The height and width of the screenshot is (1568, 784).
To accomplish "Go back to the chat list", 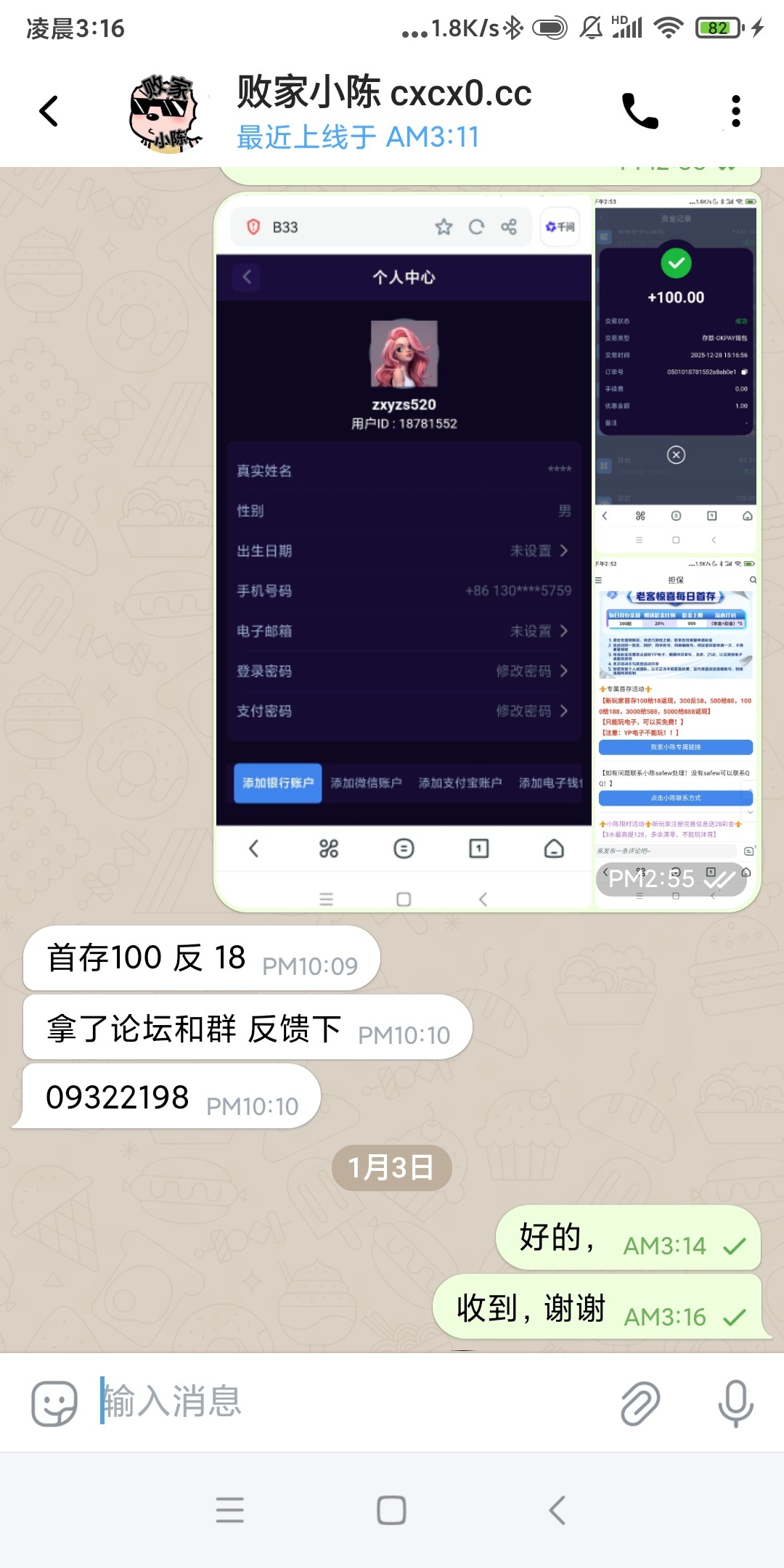I will click(x=49, y=111).
